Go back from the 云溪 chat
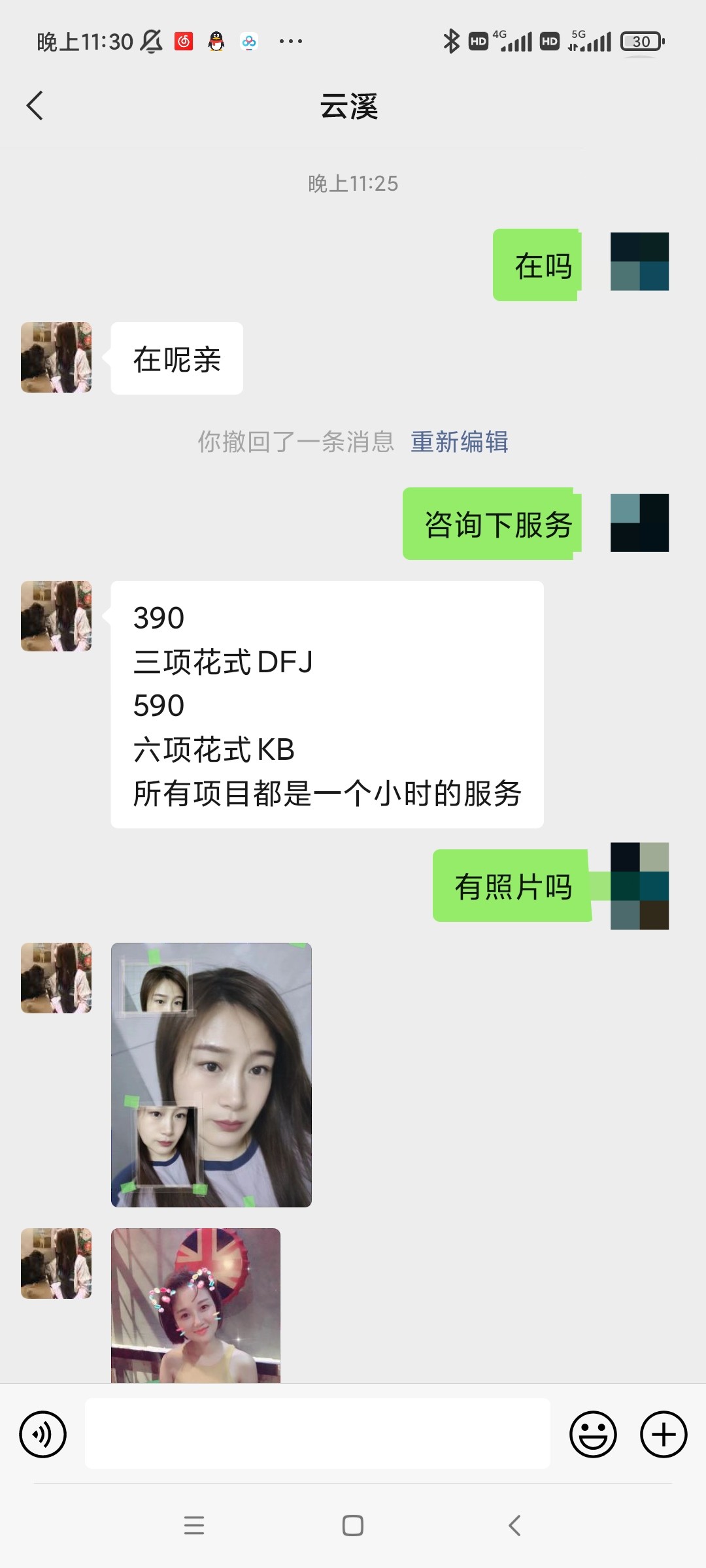The image size is (706, 1568). [x=35, y=106]
